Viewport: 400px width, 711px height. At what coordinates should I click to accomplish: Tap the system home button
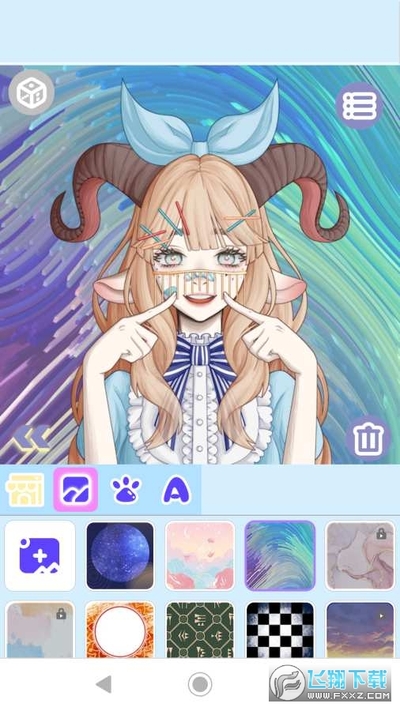200,684
